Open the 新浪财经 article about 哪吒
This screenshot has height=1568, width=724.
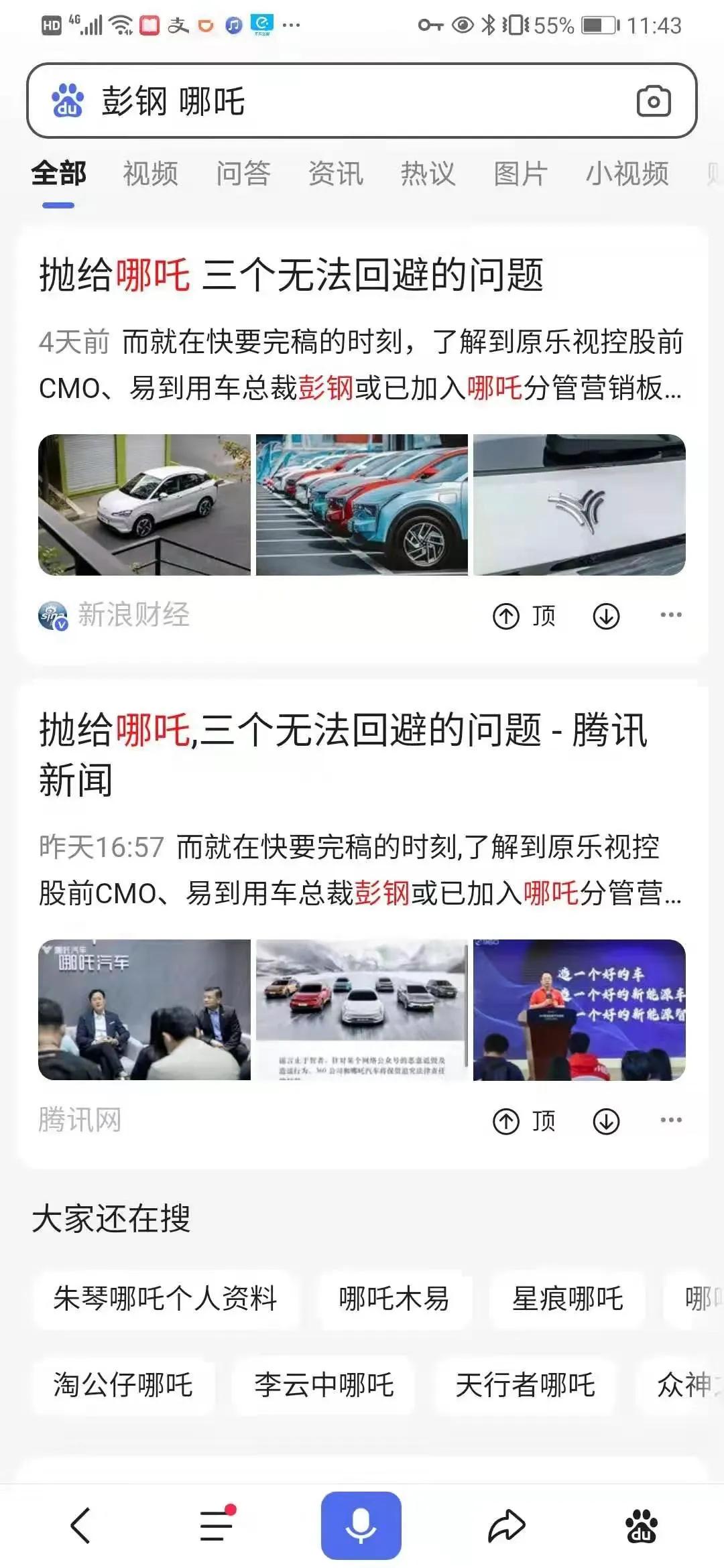[x=292, y=275]
